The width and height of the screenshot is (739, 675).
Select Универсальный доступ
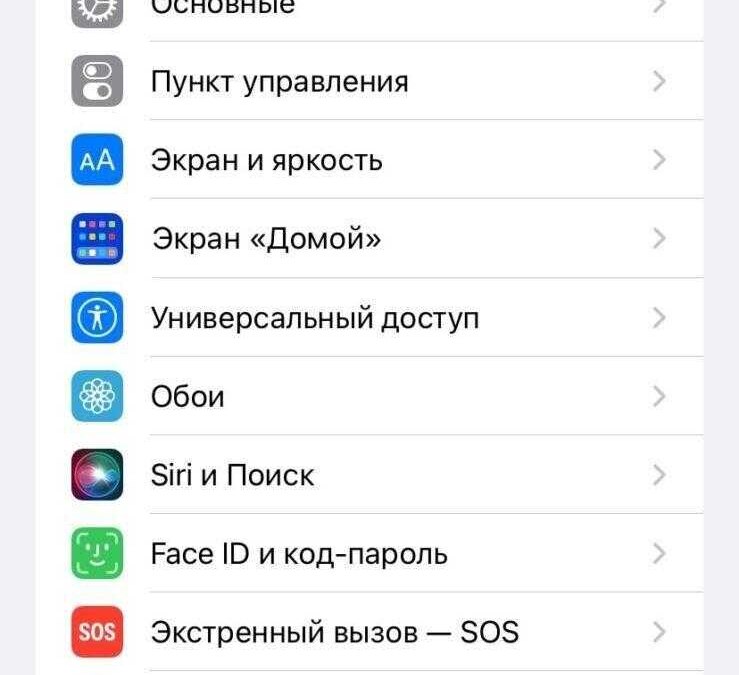click(x=314, y=318)
